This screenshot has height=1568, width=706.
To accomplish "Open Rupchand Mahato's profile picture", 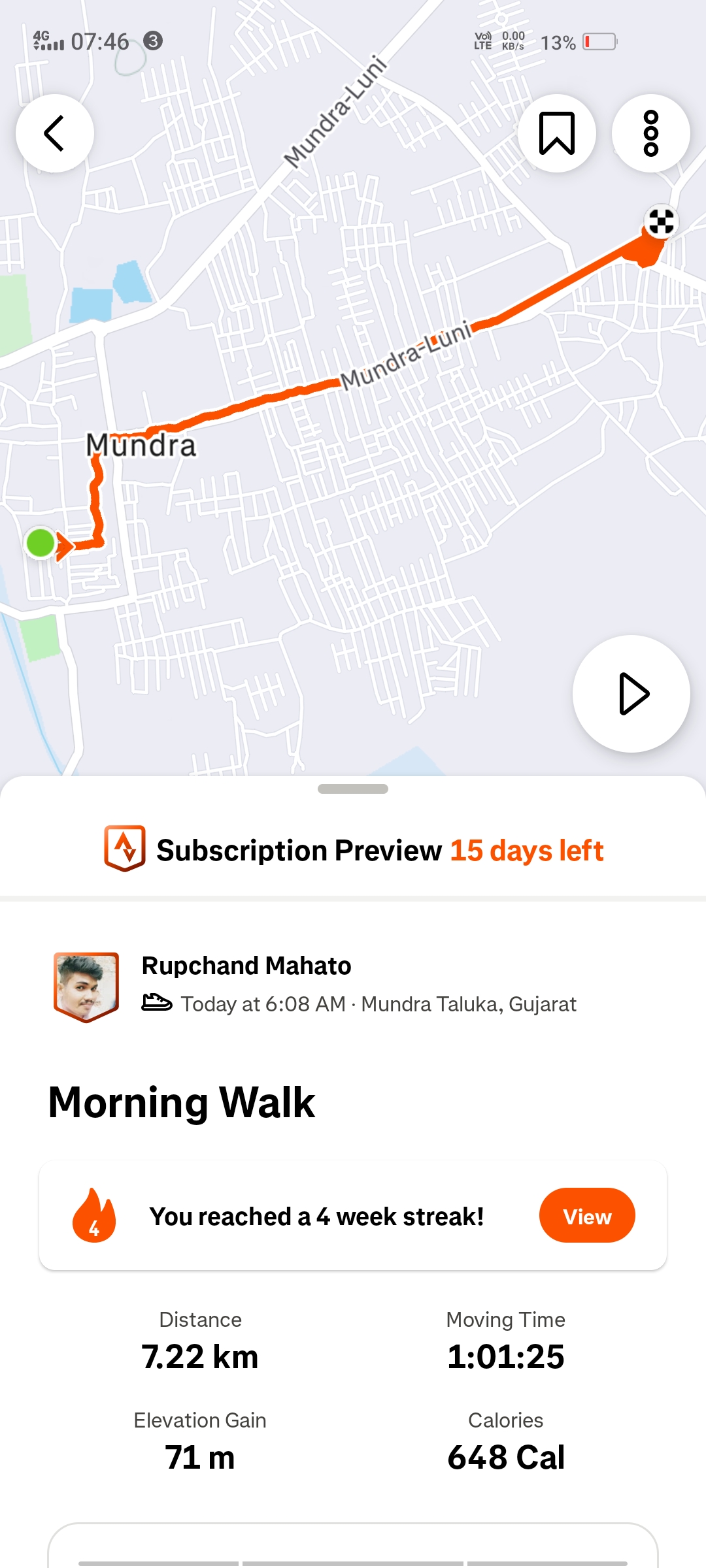I will pyautogui.click(x=86, y=987).
